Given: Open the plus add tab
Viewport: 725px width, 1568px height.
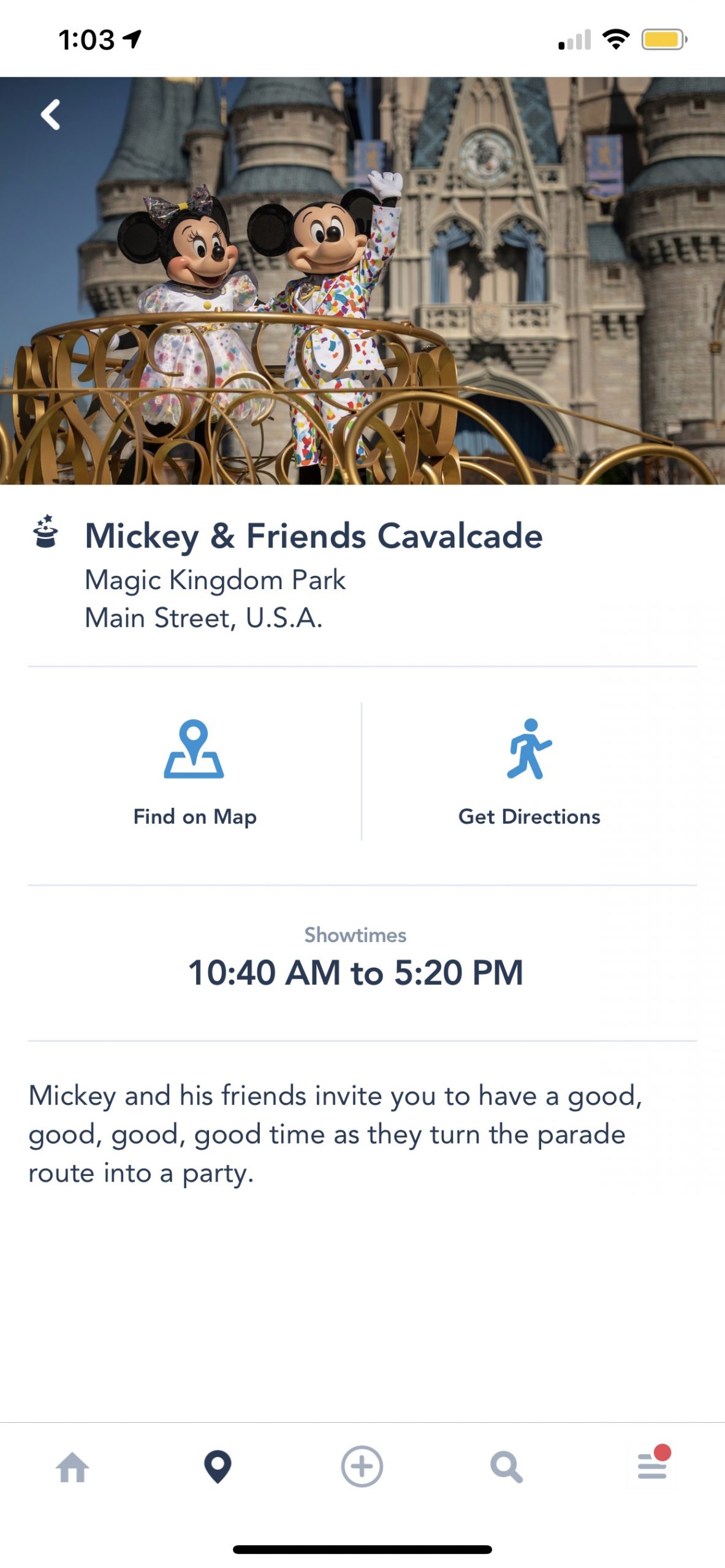Looking at the screenshot, I should [362, 1467].
